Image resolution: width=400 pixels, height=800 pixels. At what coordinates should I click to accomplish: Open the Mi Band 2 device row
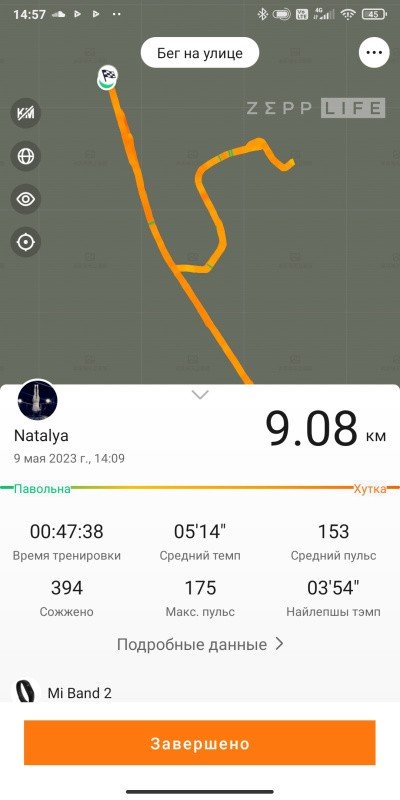[x=199, y=693]
